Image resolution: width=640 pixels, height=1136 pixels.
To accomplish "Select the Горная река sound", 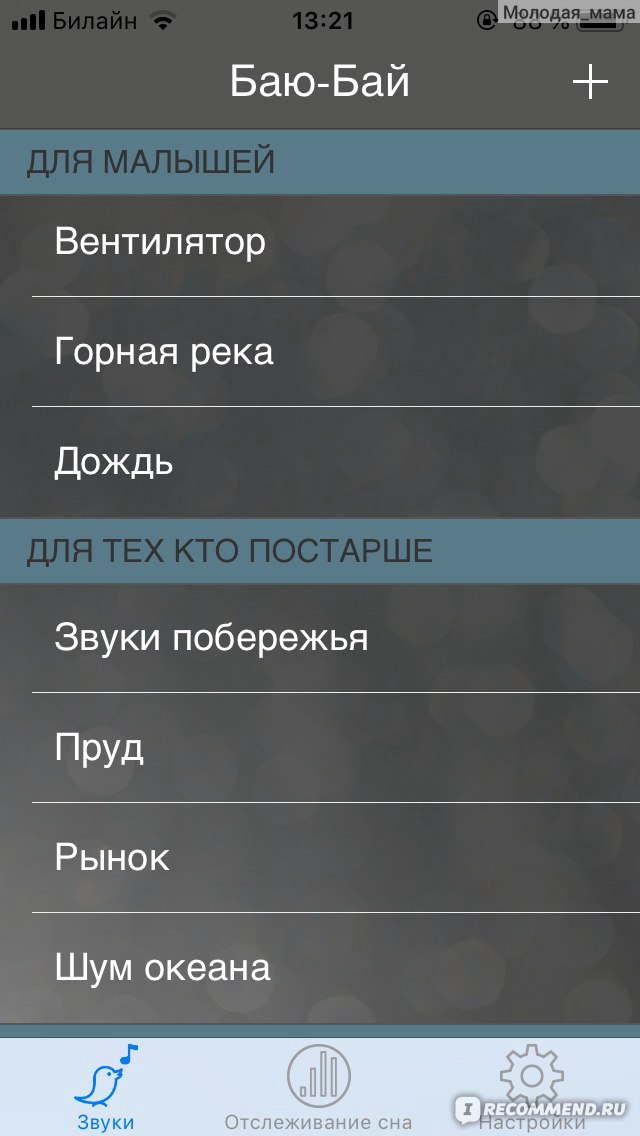I will tap(320, 352).
